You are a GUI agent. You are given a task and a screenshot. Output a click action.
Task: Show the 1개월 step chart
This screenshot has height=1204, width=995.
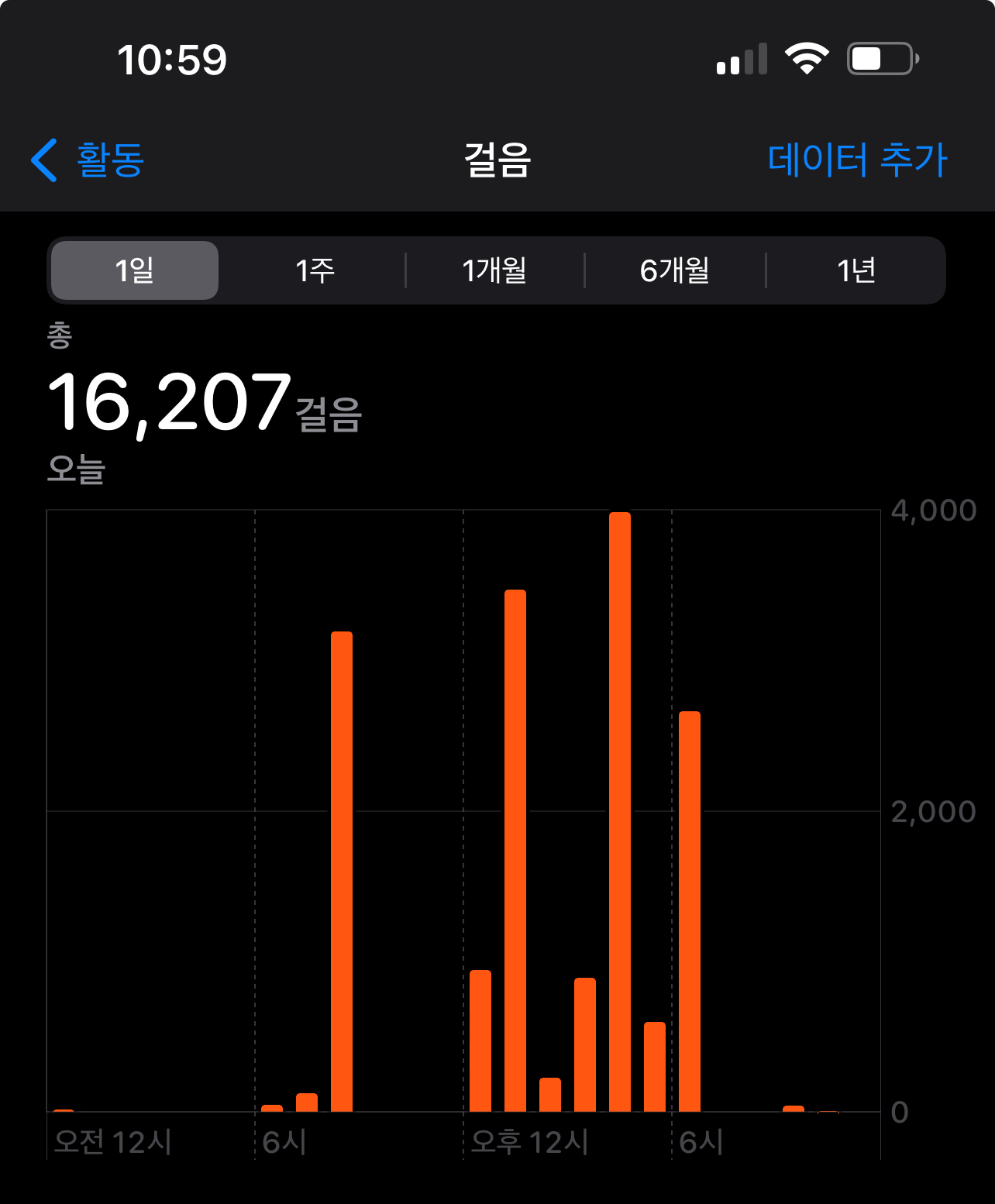494,270
